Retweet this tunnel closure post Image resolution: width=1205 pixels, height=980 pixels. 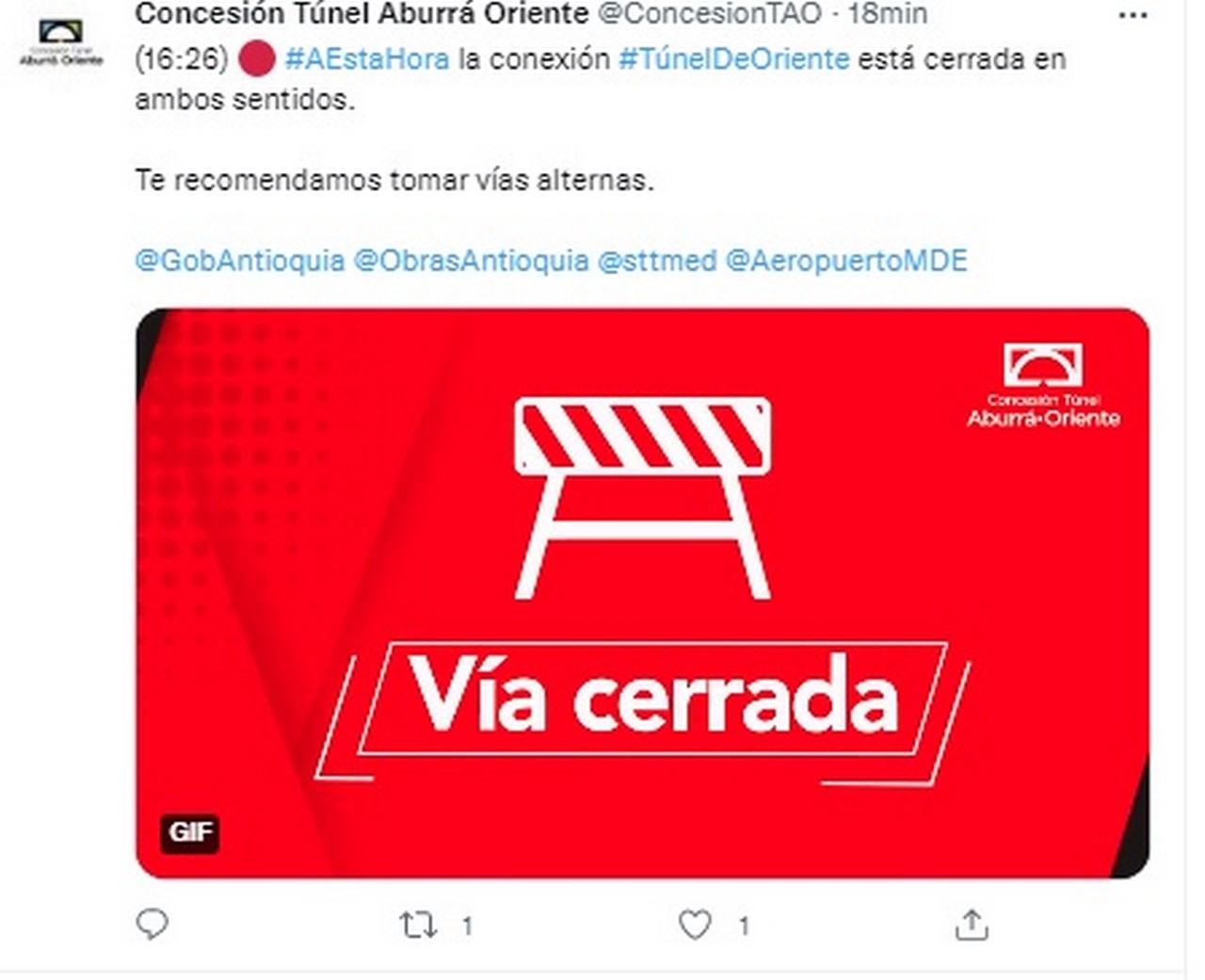(418, 925)
